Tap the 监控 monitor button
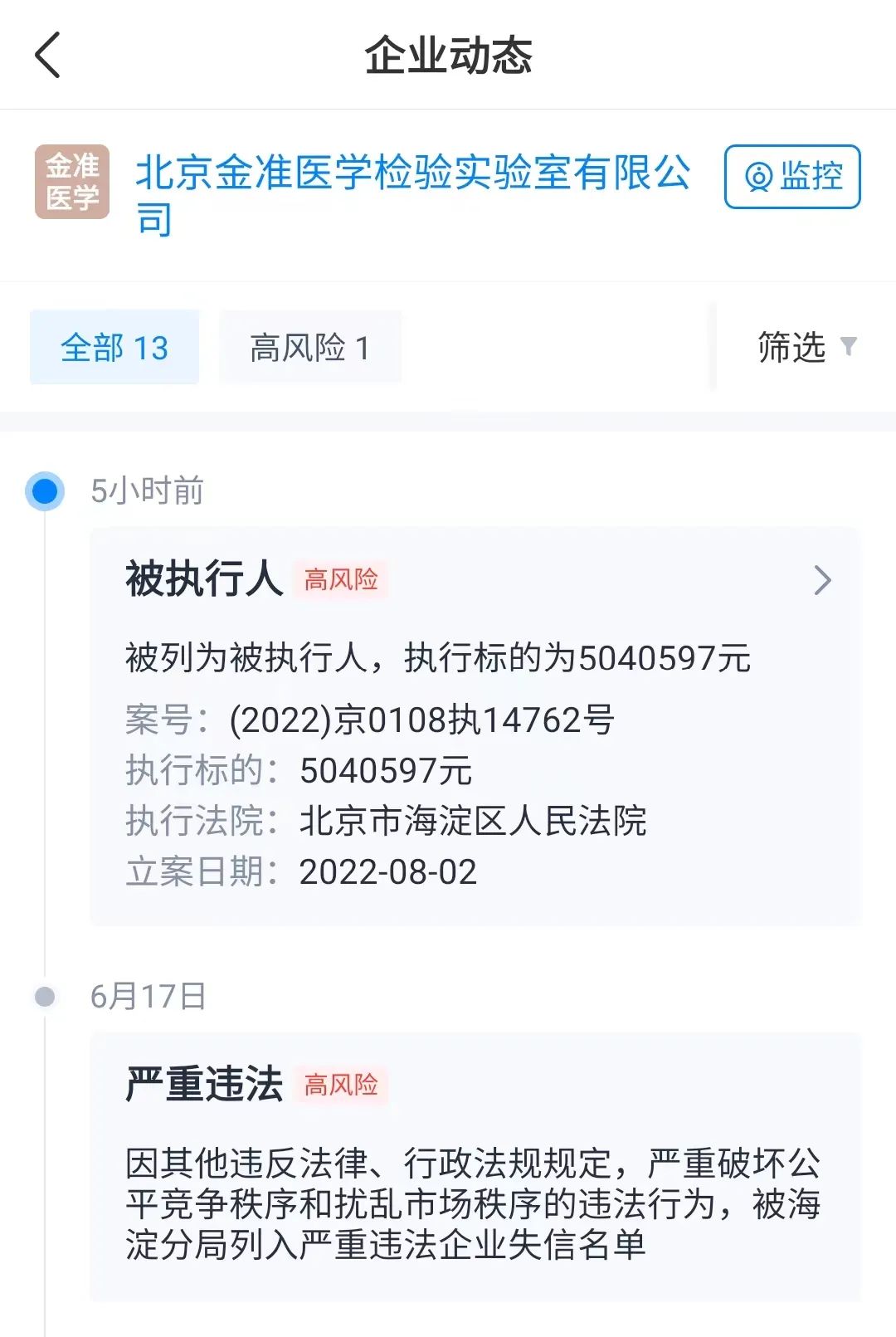Screen dimensions: 896x1337 coord(791,177)
